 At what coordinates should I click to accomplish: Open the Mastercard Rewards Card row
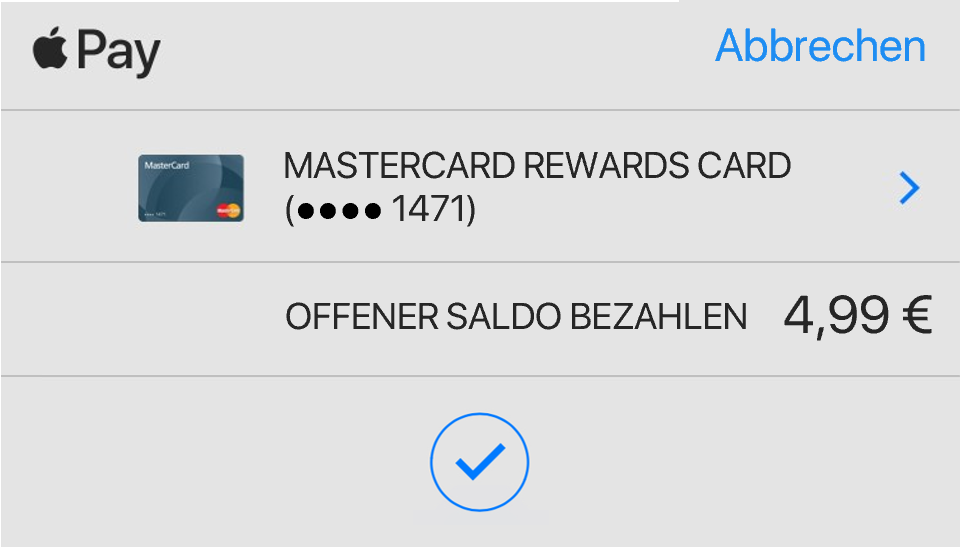[481, 187]
